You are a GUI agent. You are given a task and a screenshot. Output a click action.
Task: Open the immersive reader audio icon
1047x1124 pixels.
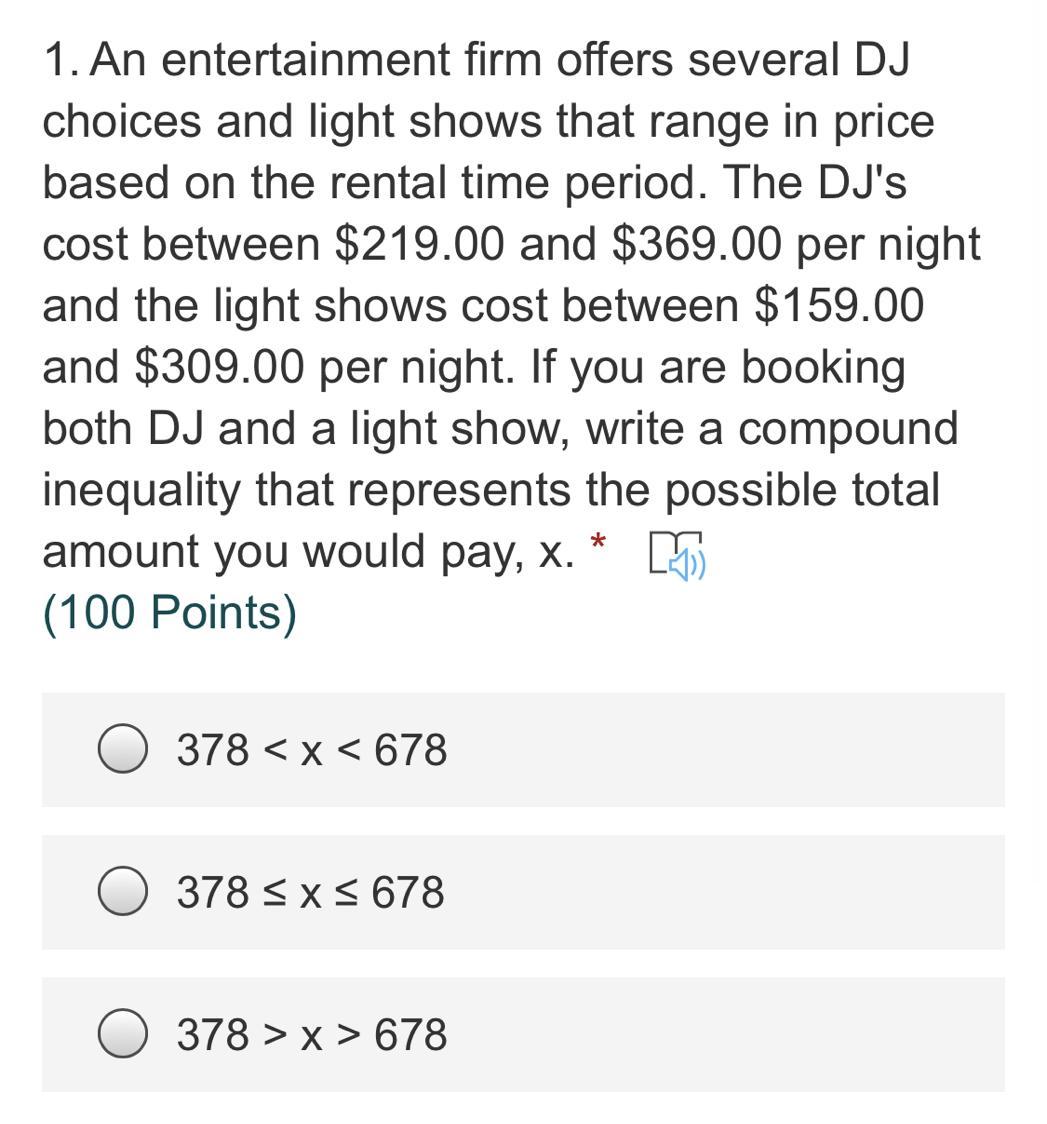[677, 555]
